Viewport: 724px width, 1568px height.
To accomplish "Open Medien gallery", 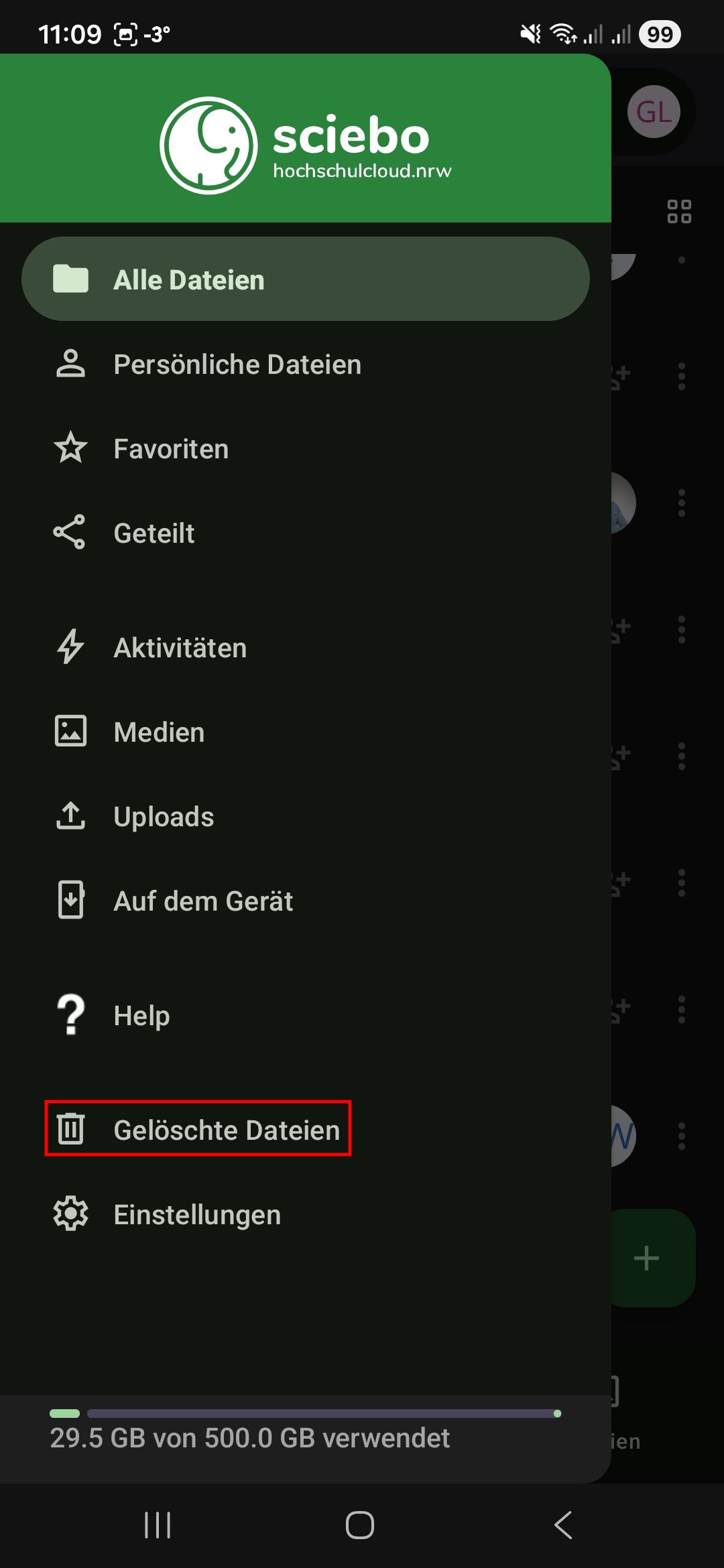I will tap(159, 732).
